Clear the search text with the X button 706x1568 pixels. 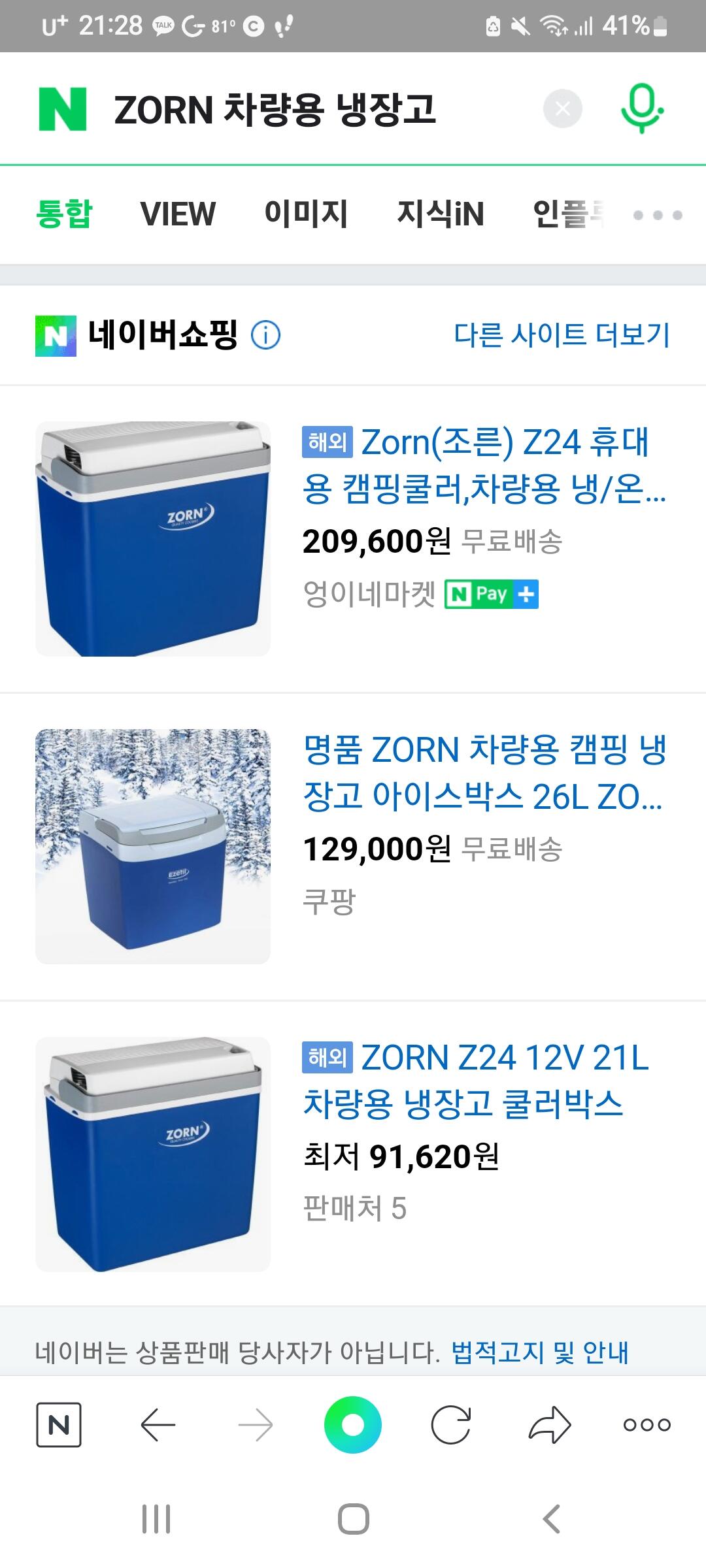[x=562, y=108]
